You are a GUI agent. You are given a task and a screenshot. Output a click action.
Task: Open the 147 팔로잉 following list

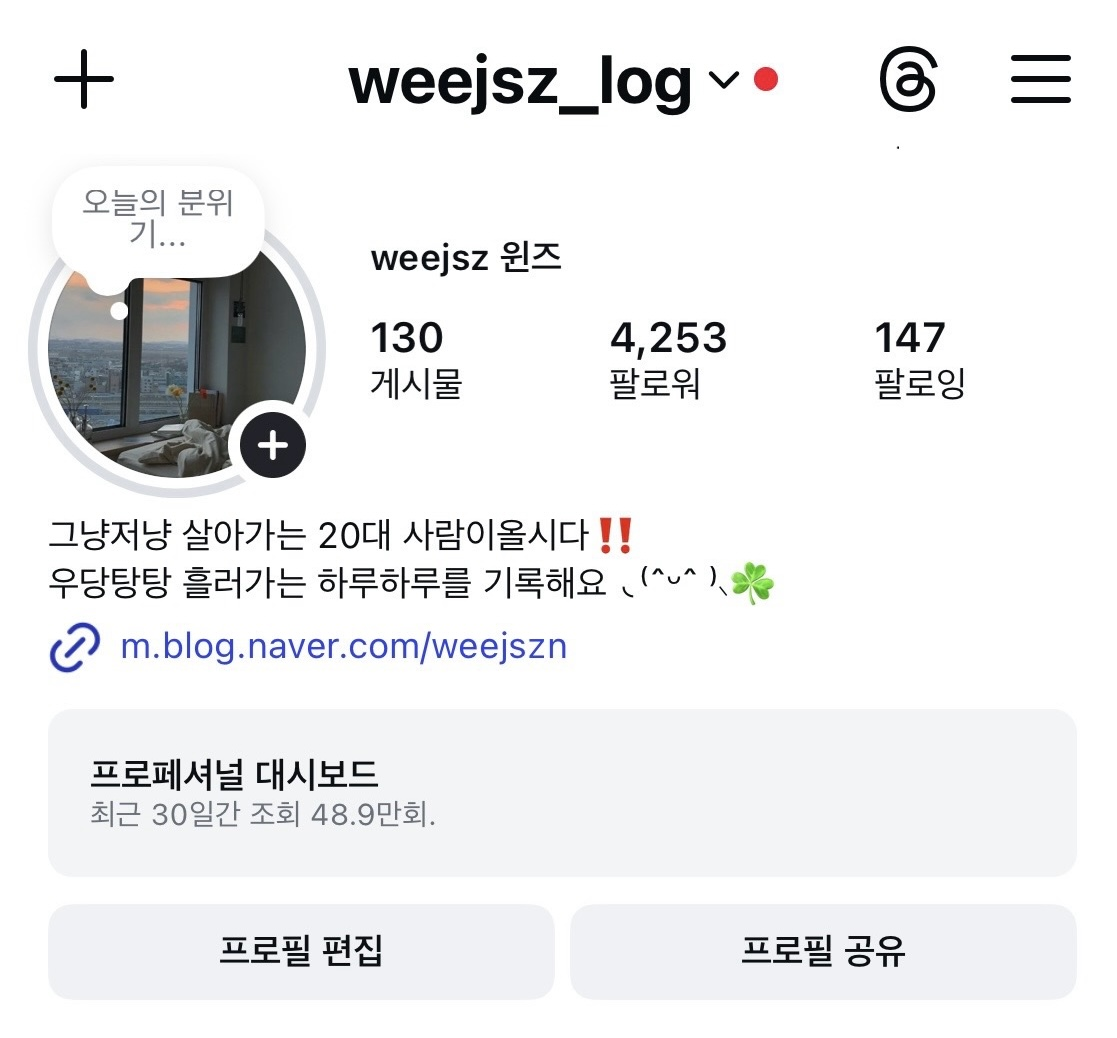click(x=919, y=359)
